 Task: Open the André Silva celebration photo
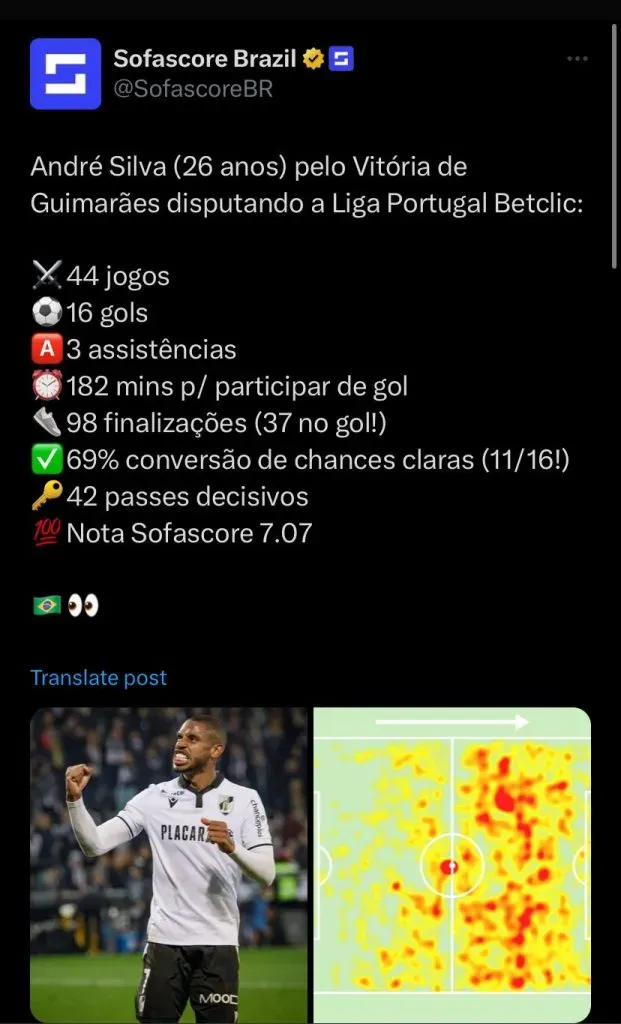pos(169,864)
